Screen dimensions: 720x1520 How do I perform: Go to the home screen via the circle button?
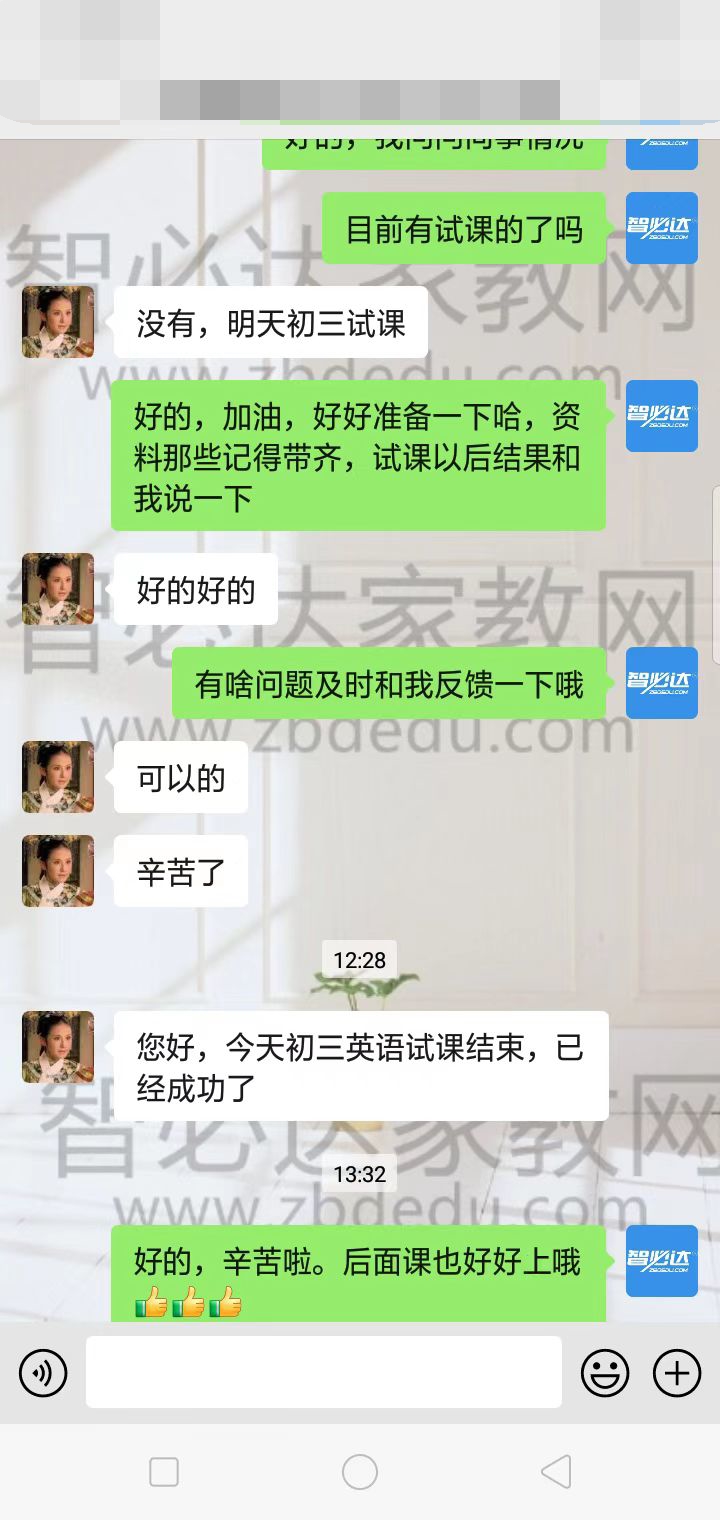pos(360,1472)
